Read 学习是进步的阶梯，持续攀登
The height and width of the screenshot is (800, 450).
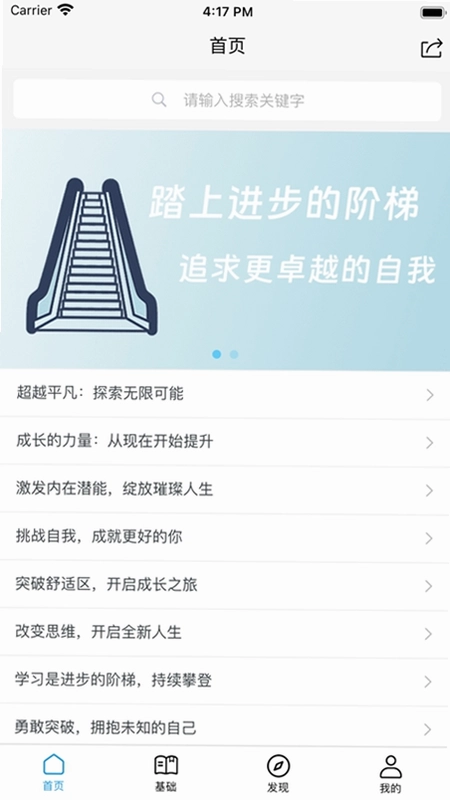(x=225, y=681)
